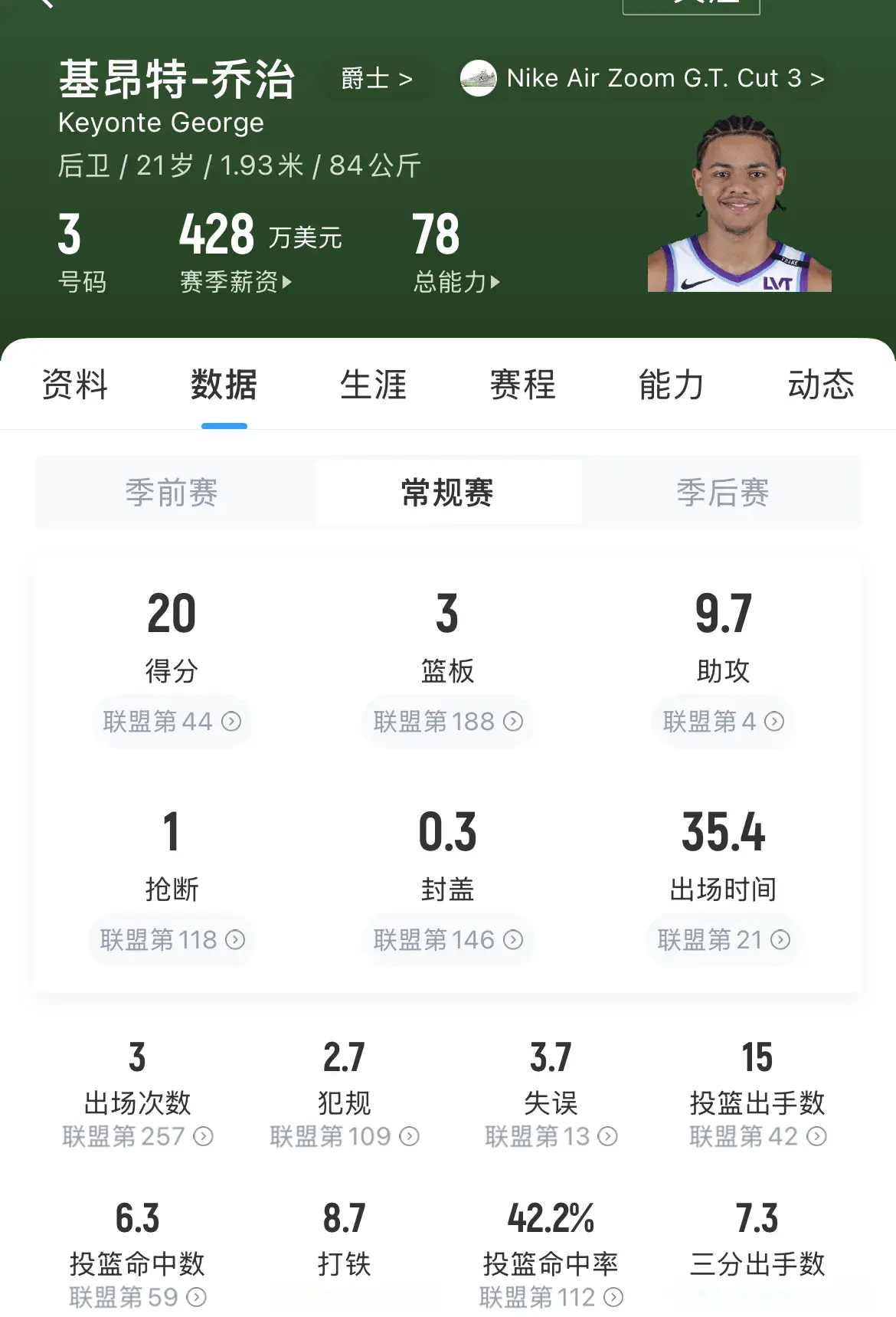
Task: Switch to the 资料 tab
Action: [74, 385]
